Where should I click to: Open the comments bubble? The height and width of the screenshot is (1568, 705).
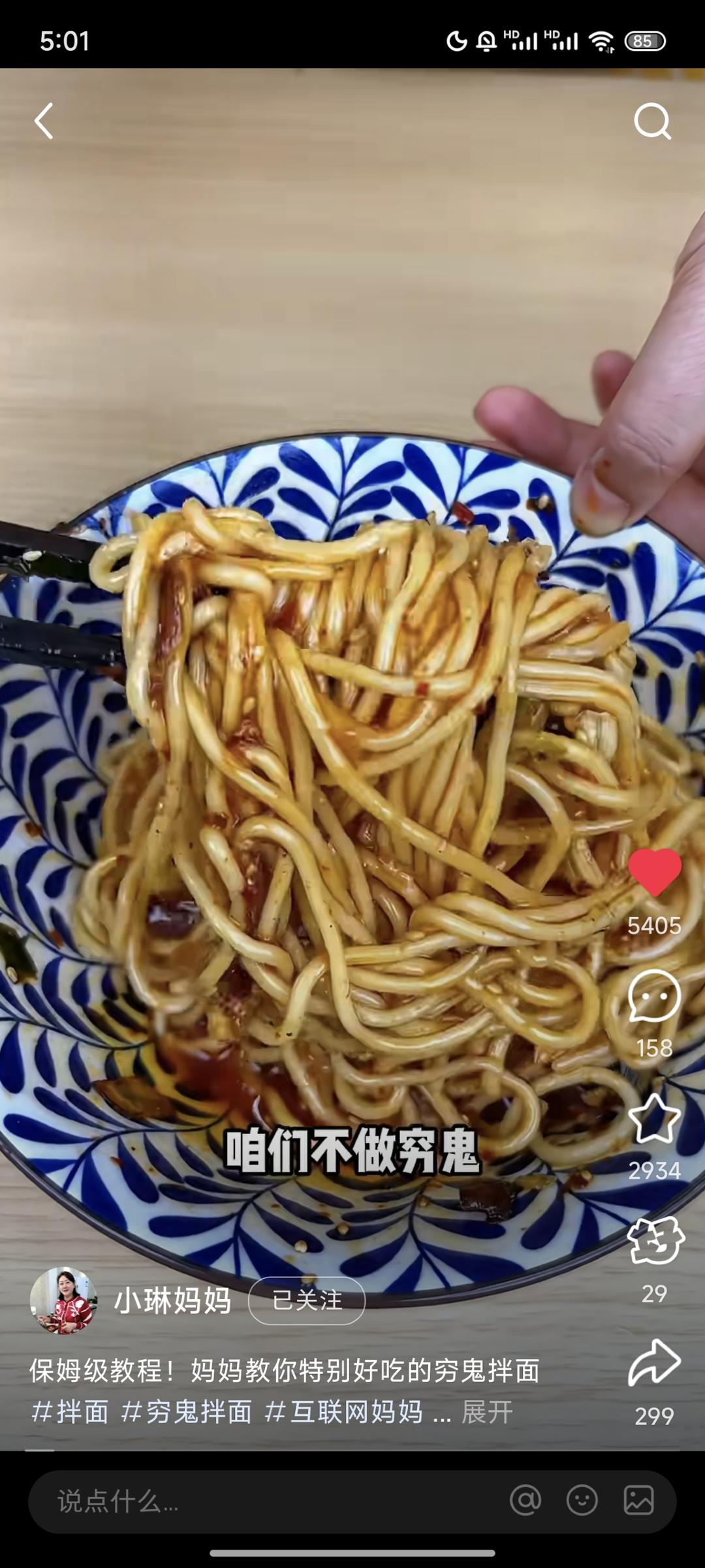click(654, 996)
